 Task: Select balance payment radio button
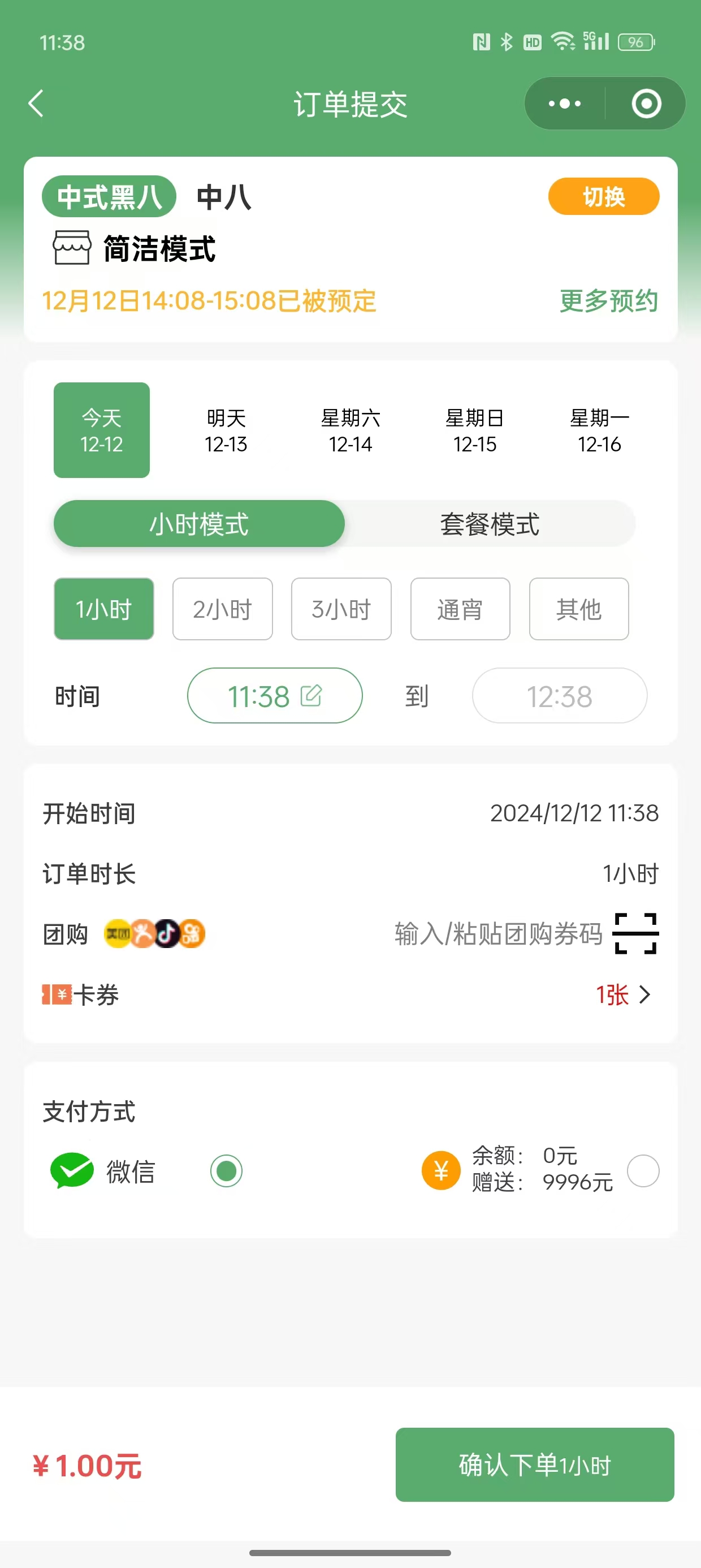643,1170
